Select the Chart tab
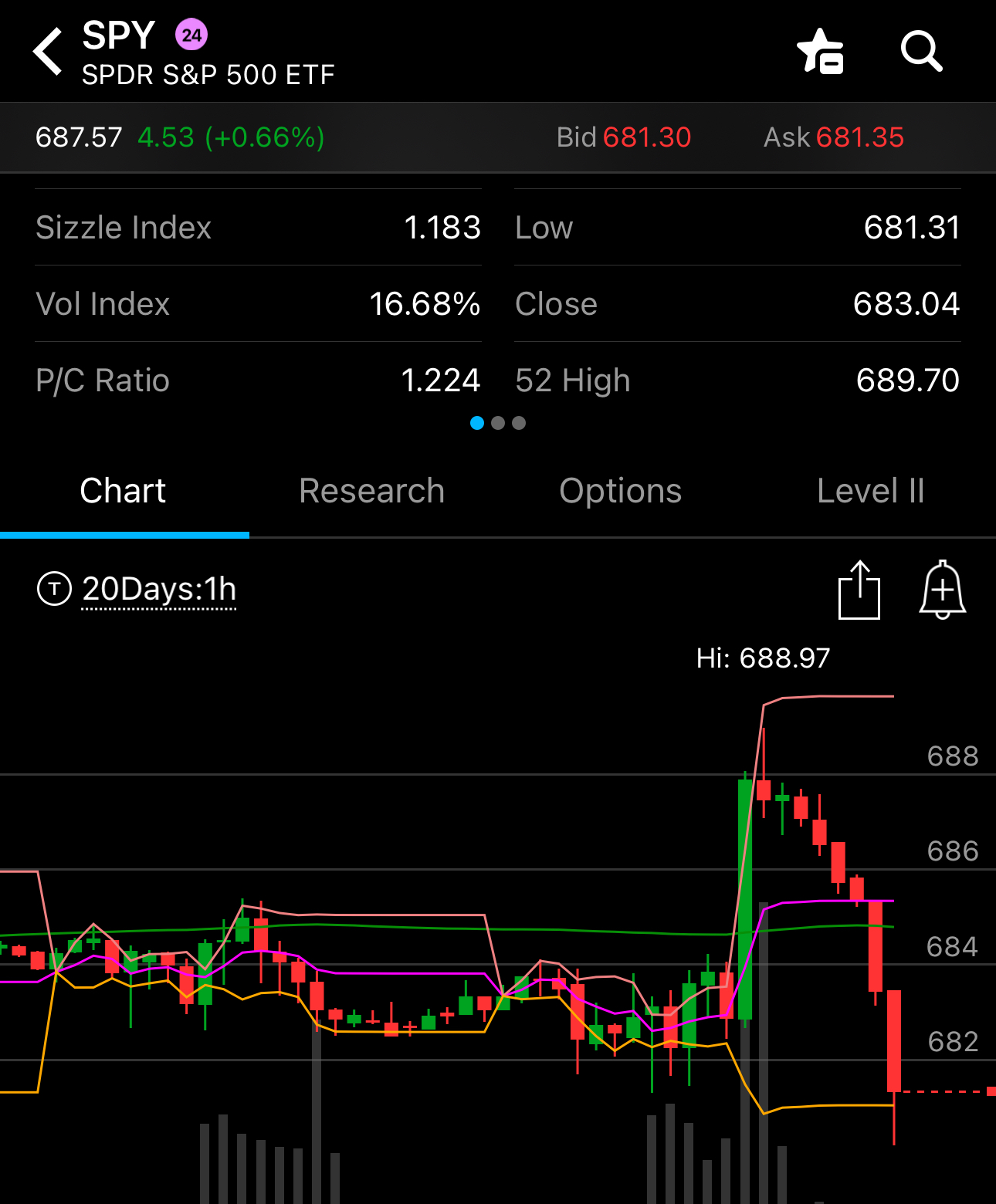 (x=124, y=491)
